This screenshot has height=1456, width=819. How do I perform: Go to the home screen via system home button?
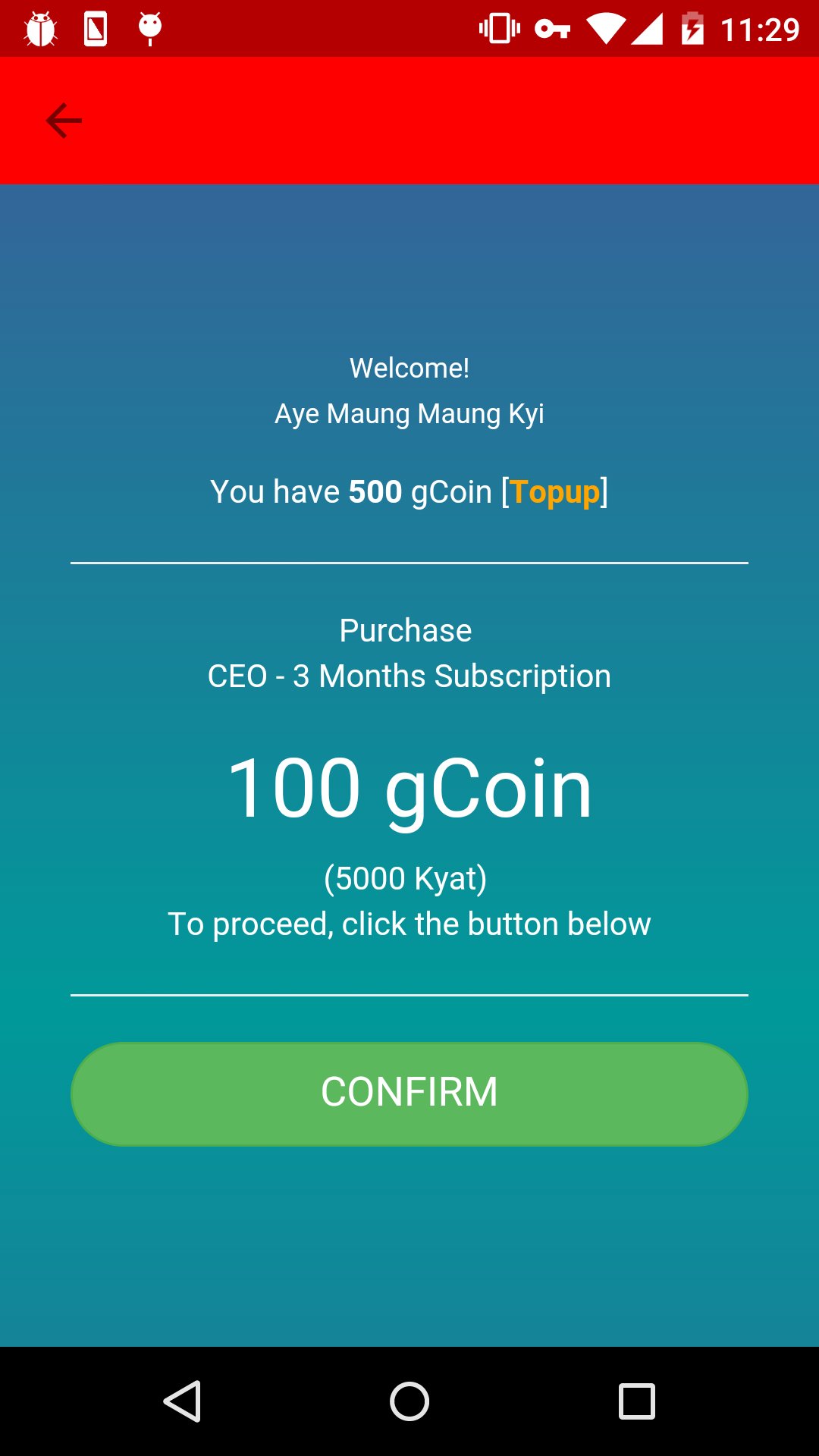409,1401
